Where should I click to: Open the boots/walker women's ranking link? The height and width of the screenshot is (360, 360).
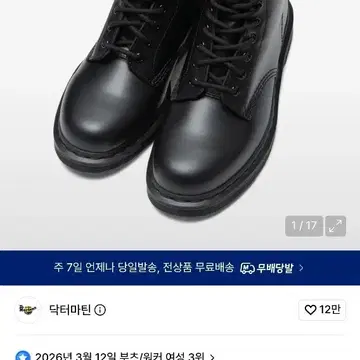[114, 357]
